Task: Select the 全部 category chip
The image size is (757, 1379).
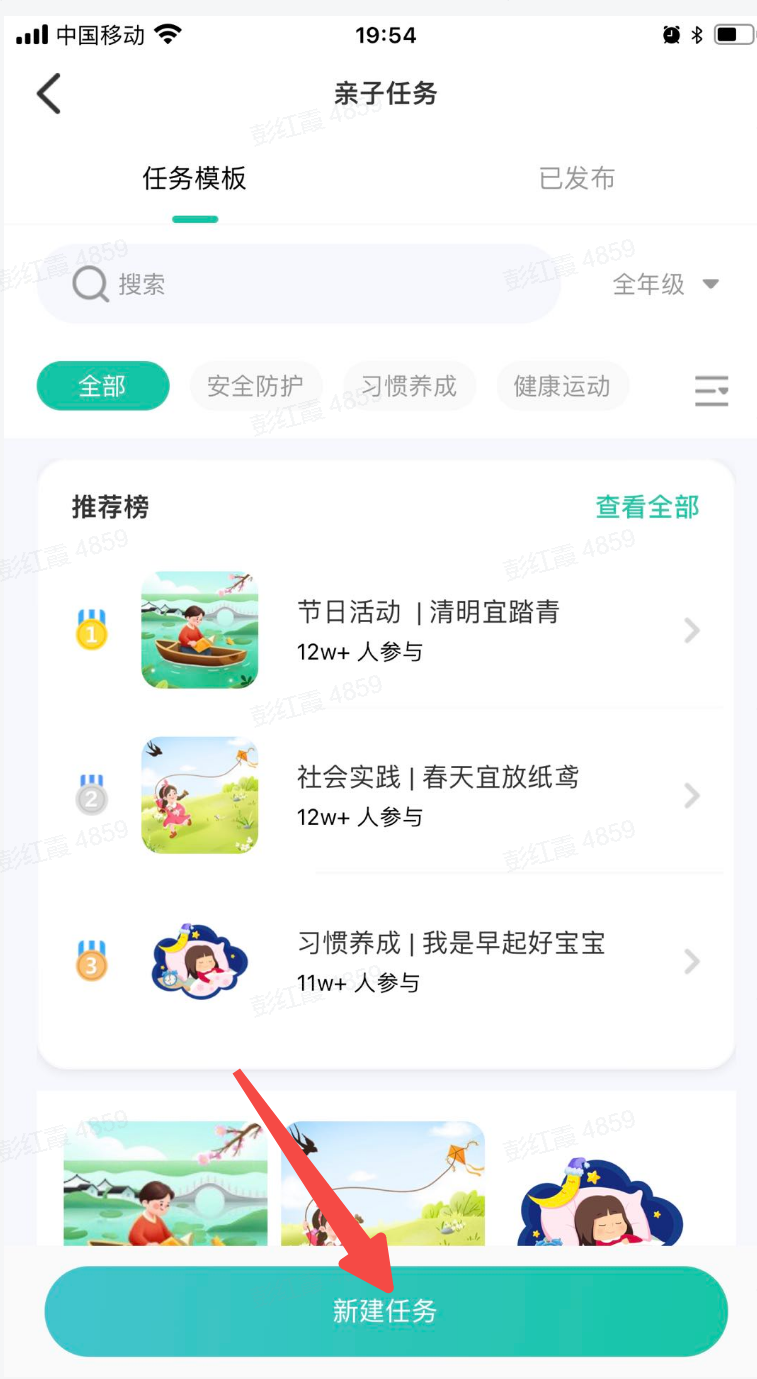Action: (x=103, y=386)
